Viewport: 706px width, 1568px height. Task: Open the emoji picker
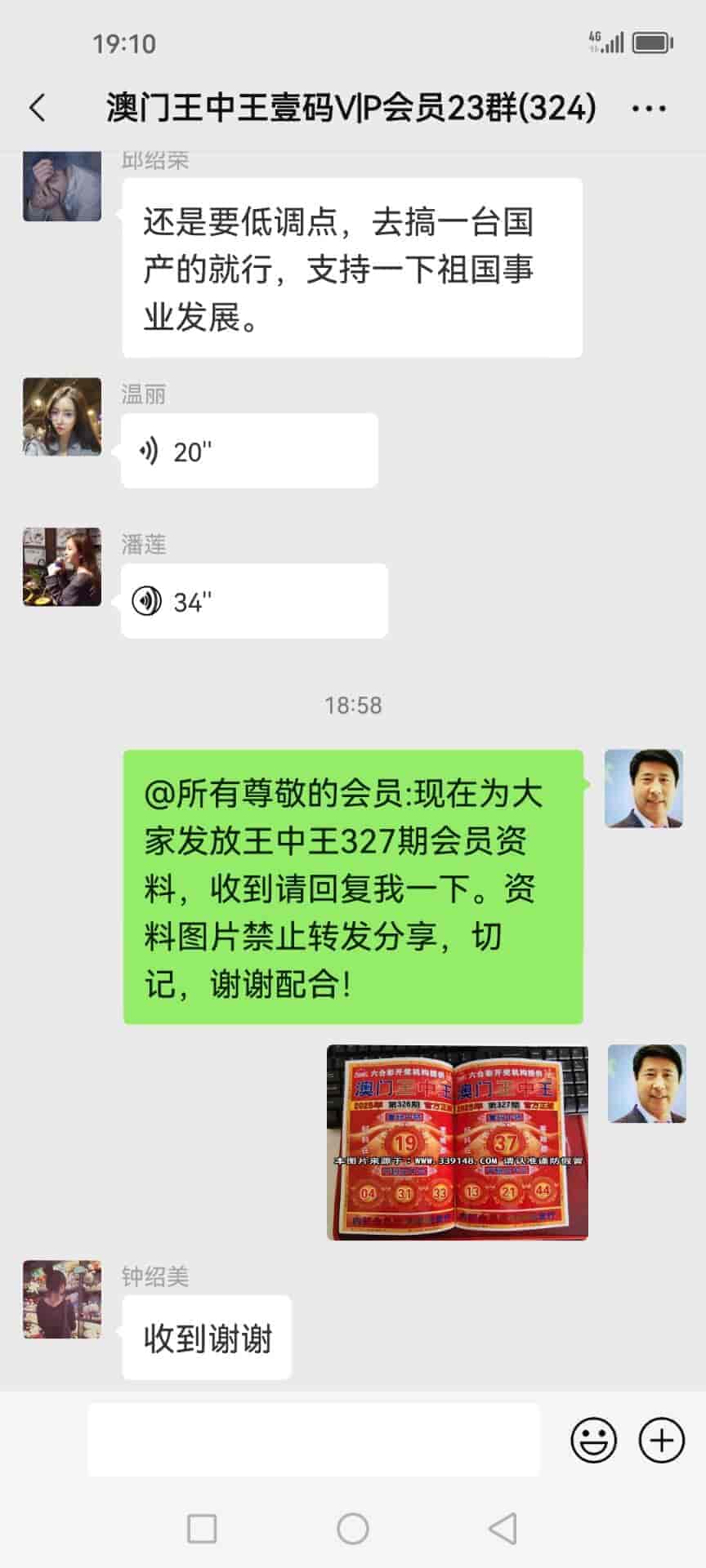click(x=593, y=1440)
